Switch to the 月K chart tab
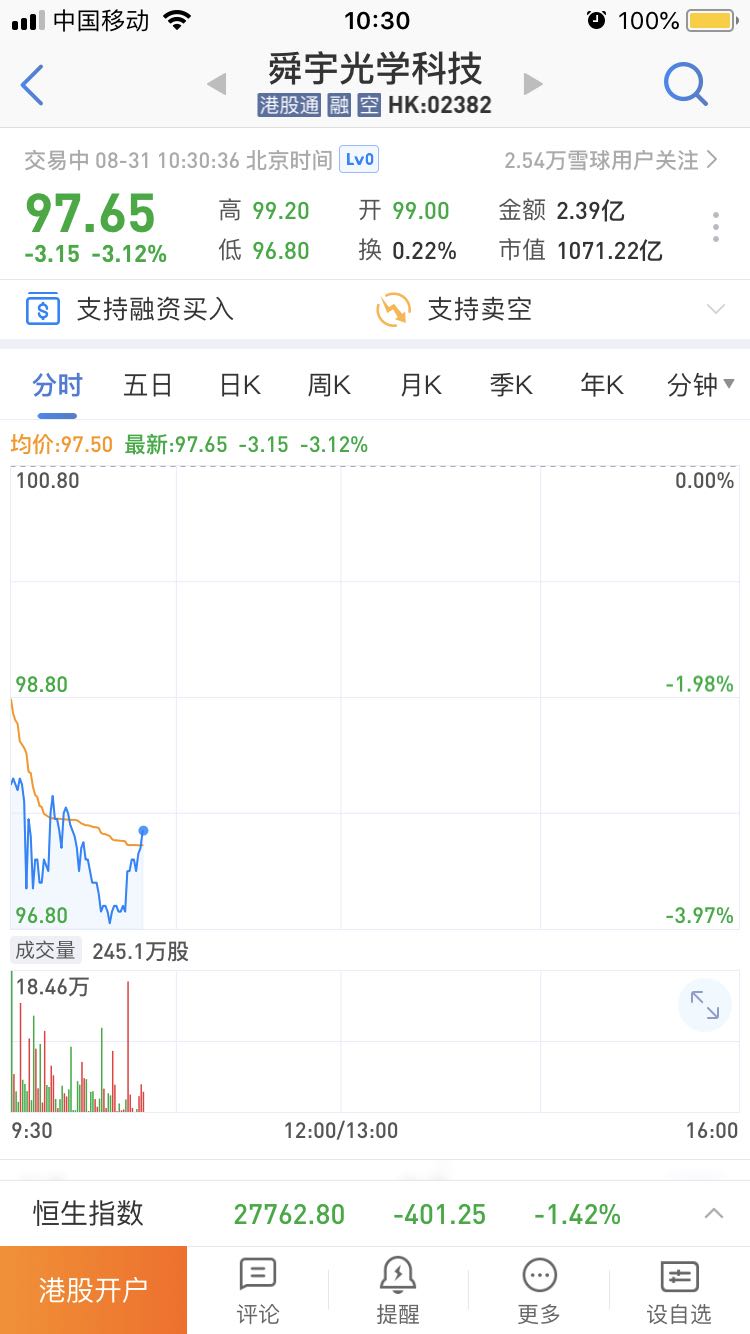Viewport: 750px width, 1334px height. pyautogui.click(x=420, y=386)
